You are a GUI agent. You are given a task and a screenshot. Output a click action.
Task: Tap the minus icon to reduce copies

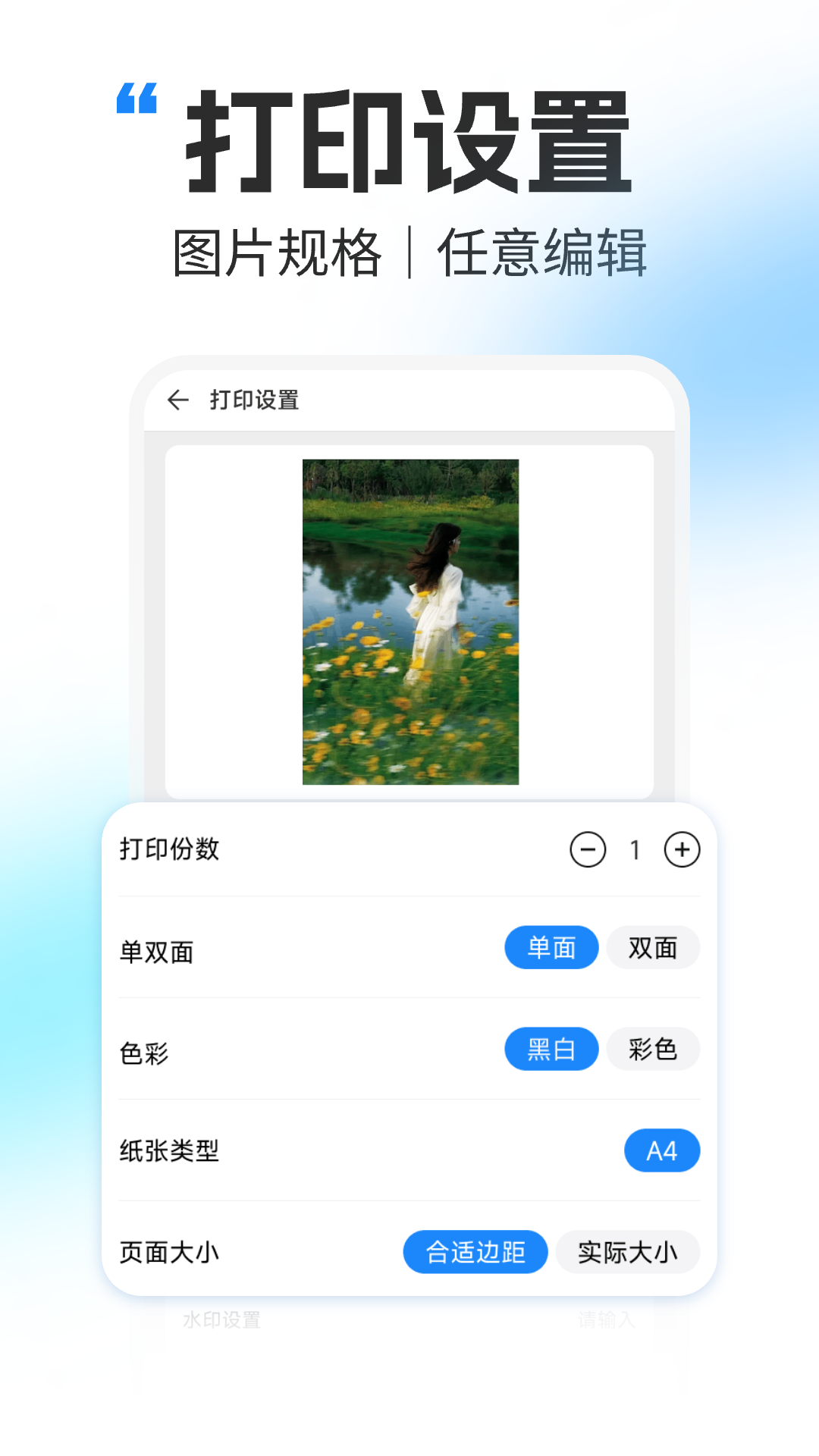586,850
